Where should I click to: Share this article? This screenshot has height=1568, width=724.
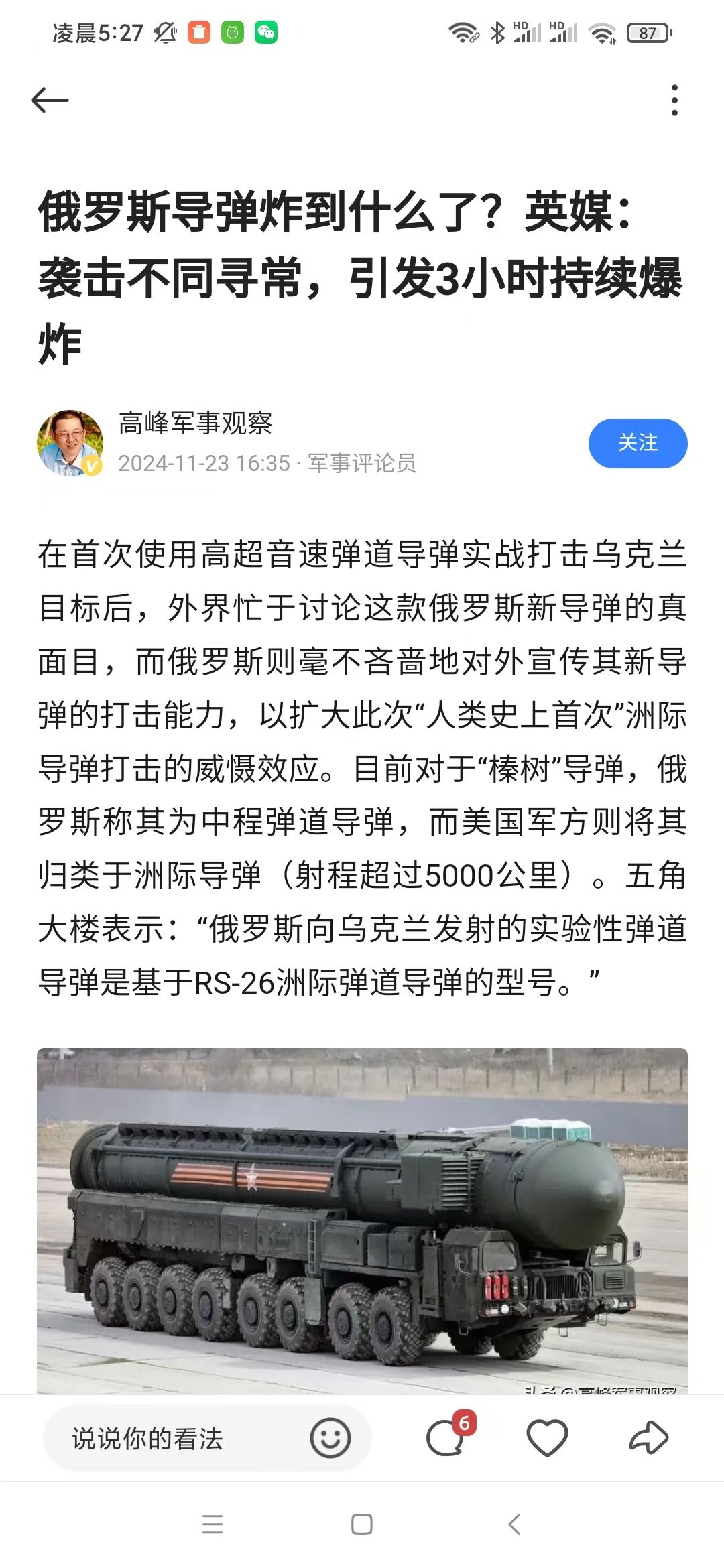click(x=648, y=1439)
